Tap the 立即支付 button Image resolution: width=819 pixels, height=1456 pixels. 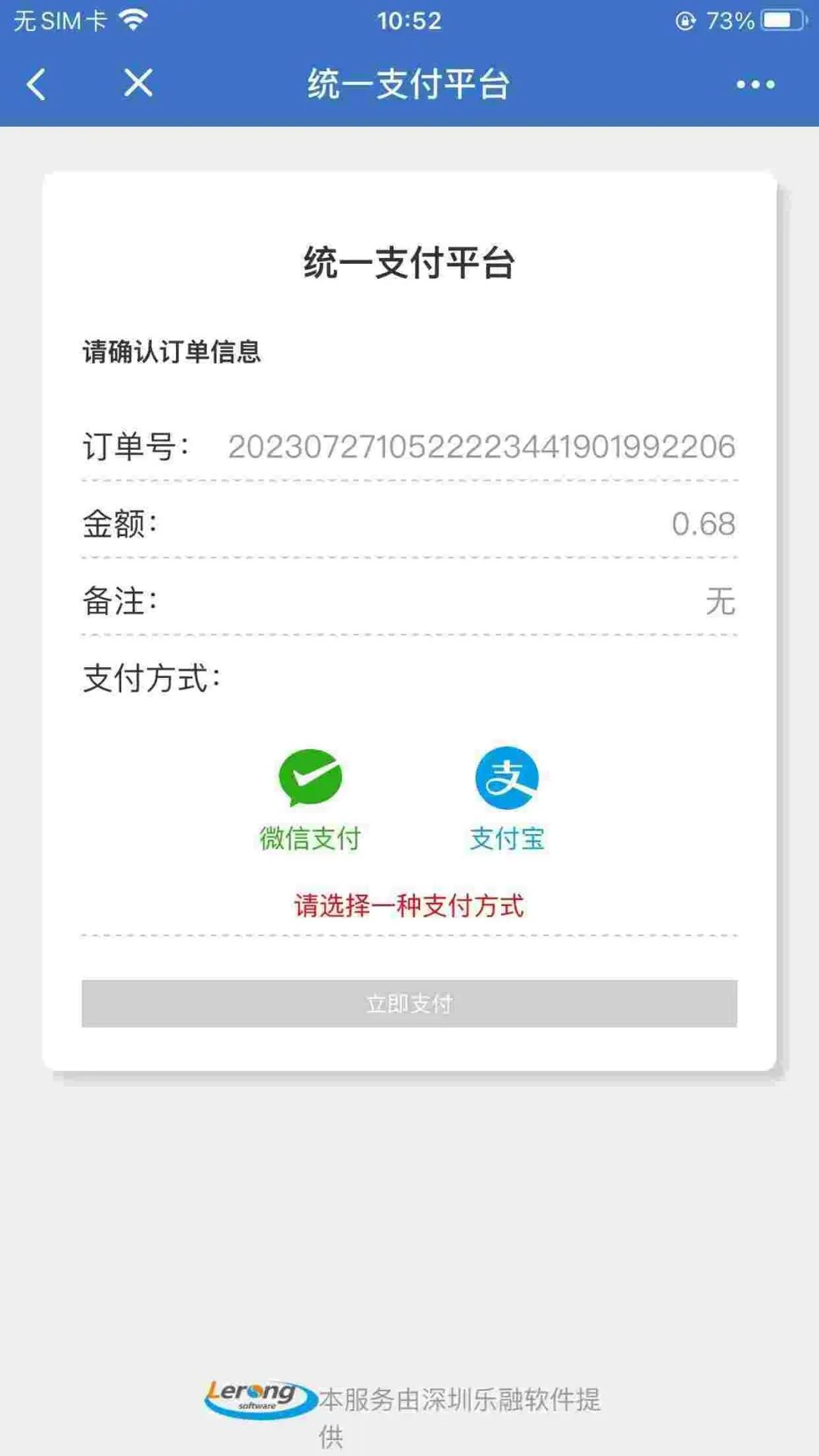click(x=409, y=1003)
